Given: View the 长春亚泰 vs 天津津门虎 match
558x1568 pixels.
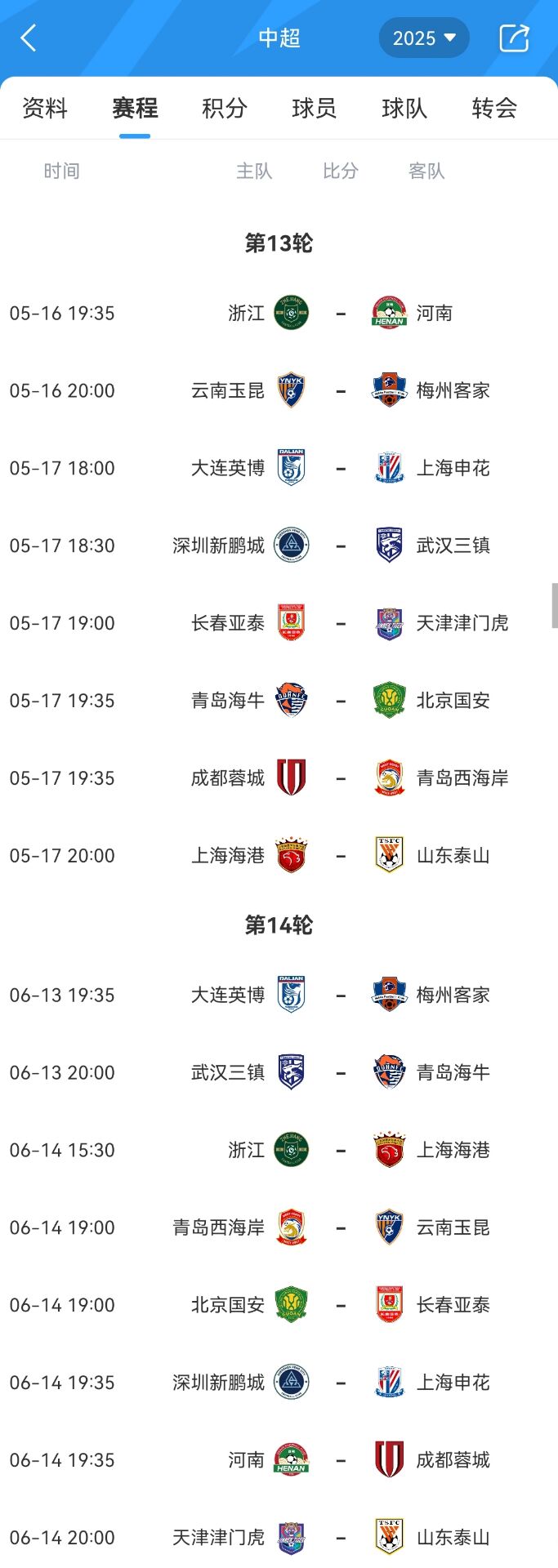Looking at the screenshot, I should coord(340,624).
